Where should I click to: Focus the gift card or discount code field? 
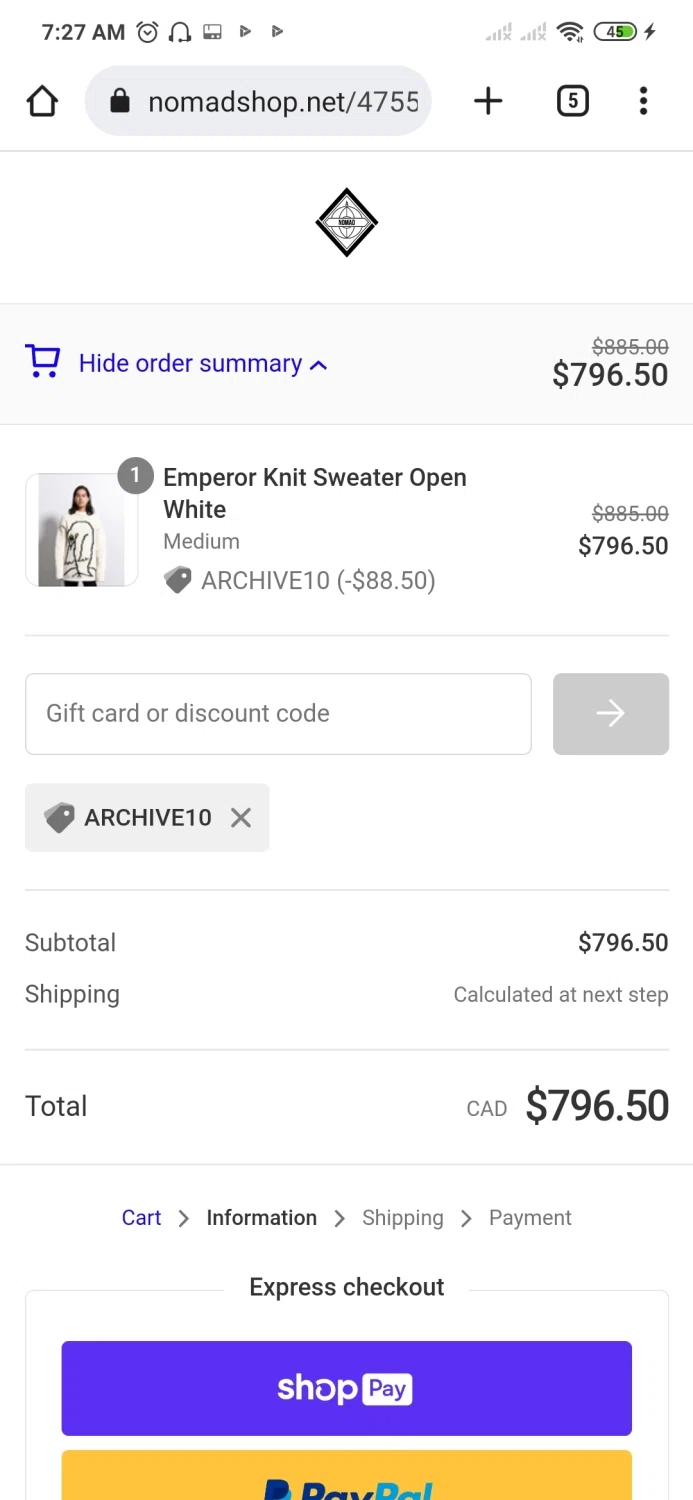coord(278,713)
